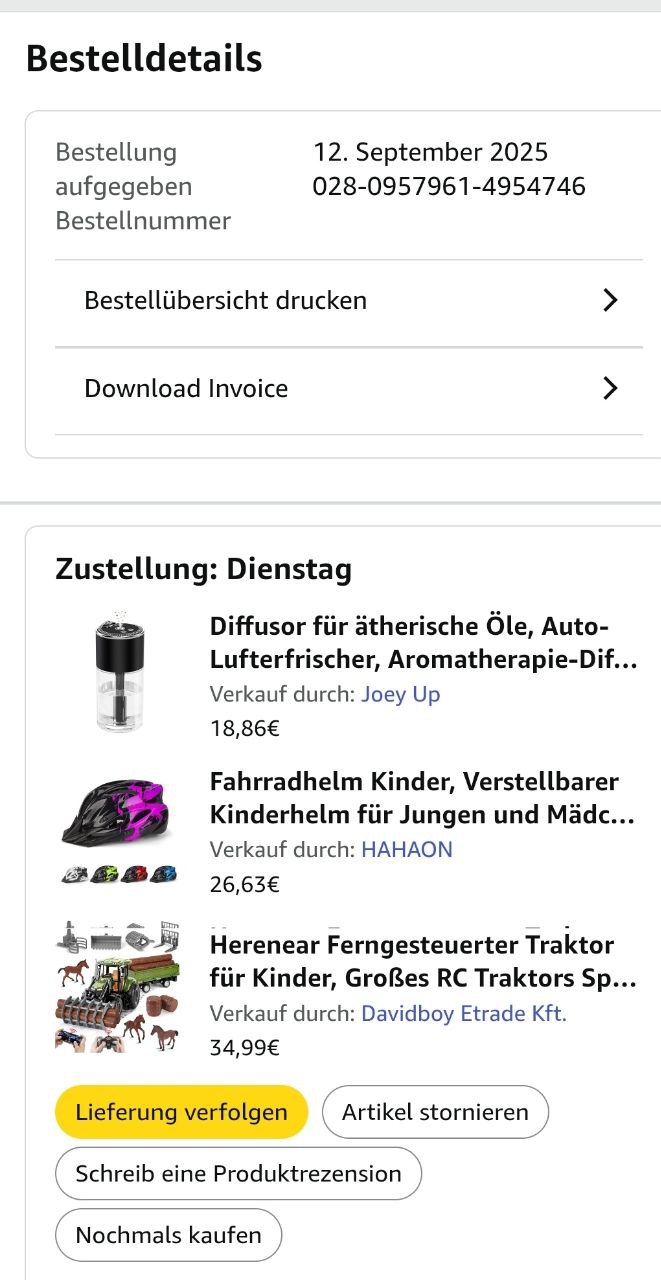661x1280 pixels.
Task: Tap the Nochmals kaufen button
Action: click(x=168, y=1235)
